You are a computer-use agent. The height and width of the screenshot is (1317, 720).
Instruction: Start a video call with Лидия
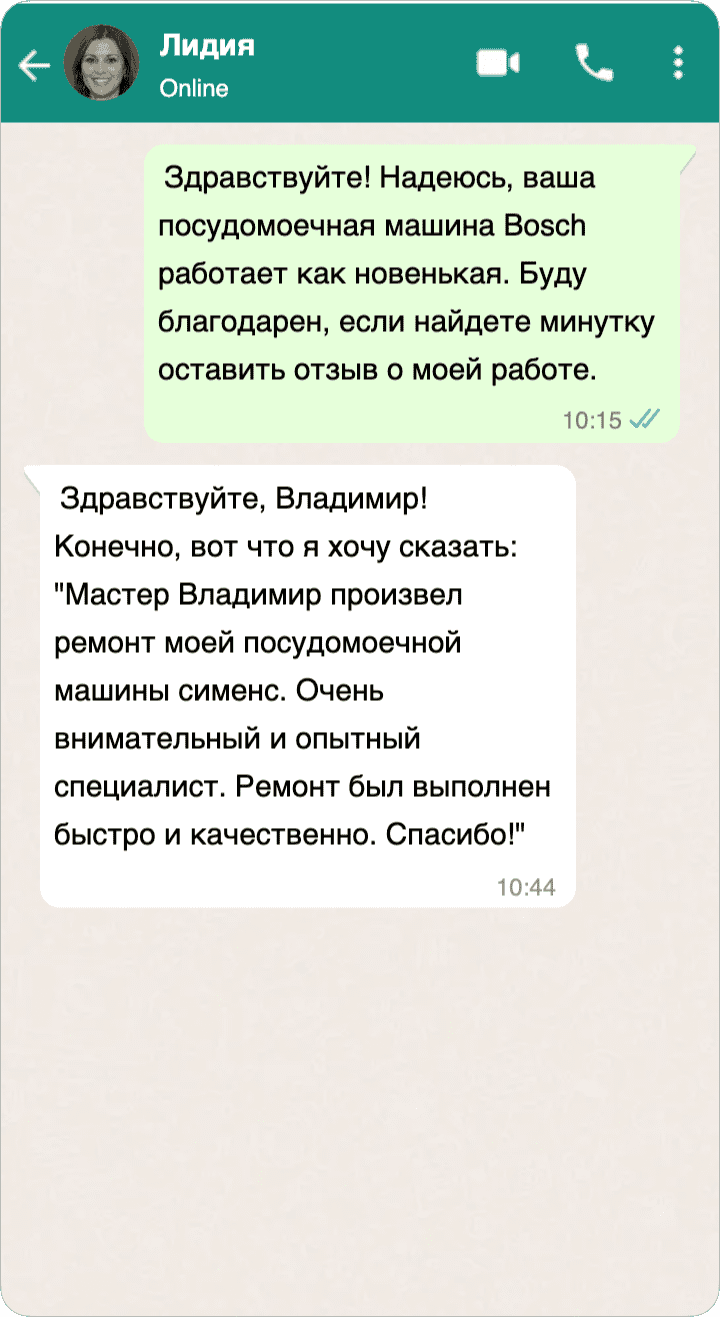pyautogui.click(x=497, y=64)
